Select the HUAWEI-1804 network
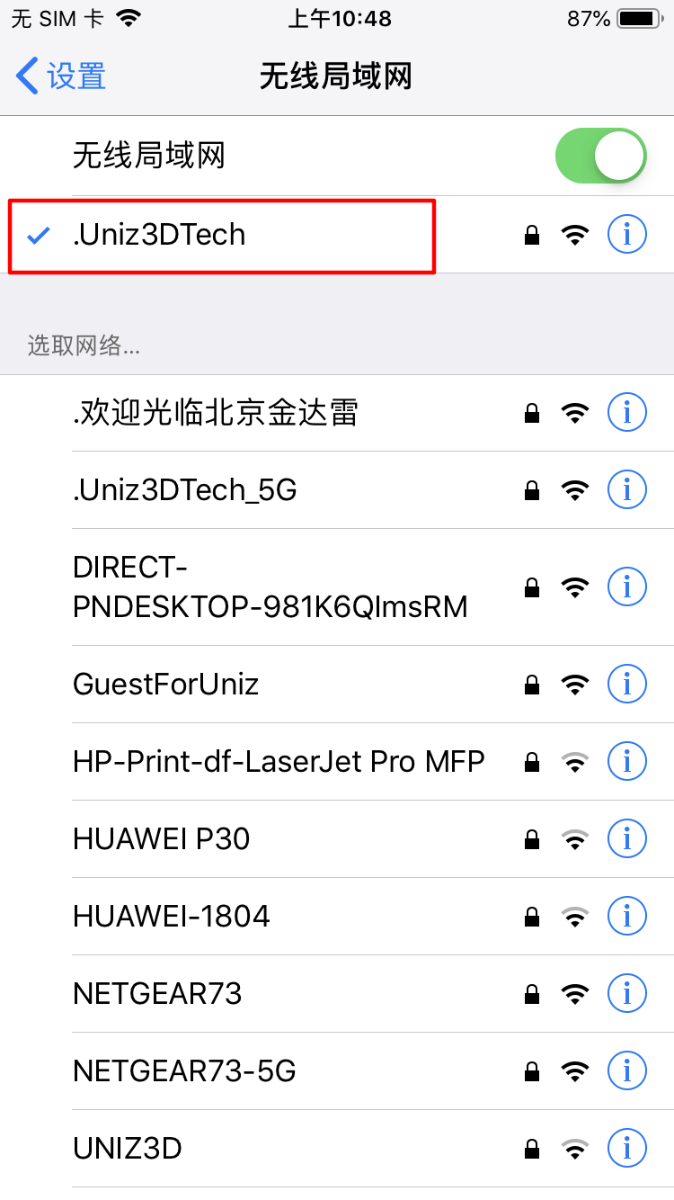 171,916
